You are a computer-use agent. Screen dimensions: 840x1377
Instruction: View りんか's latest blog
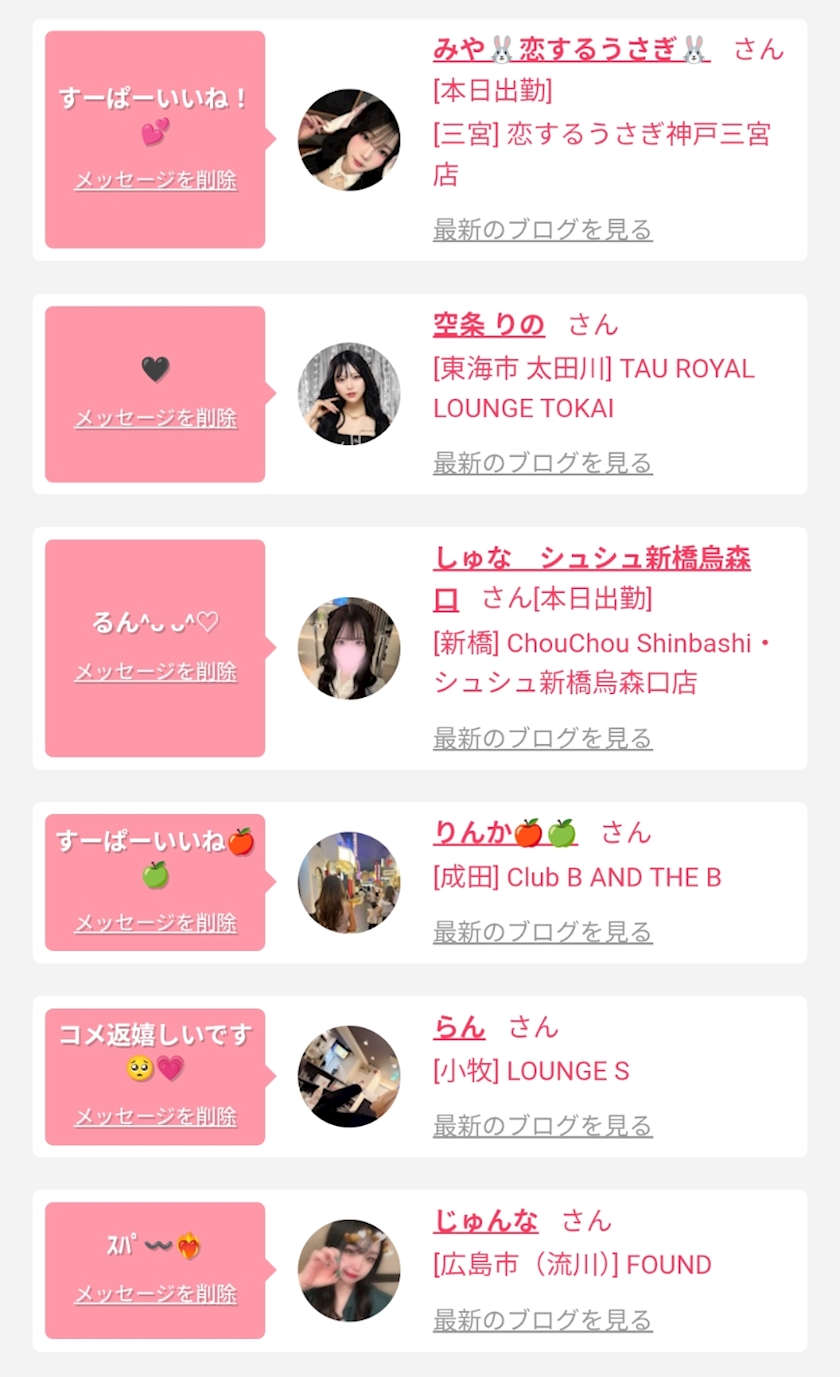542,932
